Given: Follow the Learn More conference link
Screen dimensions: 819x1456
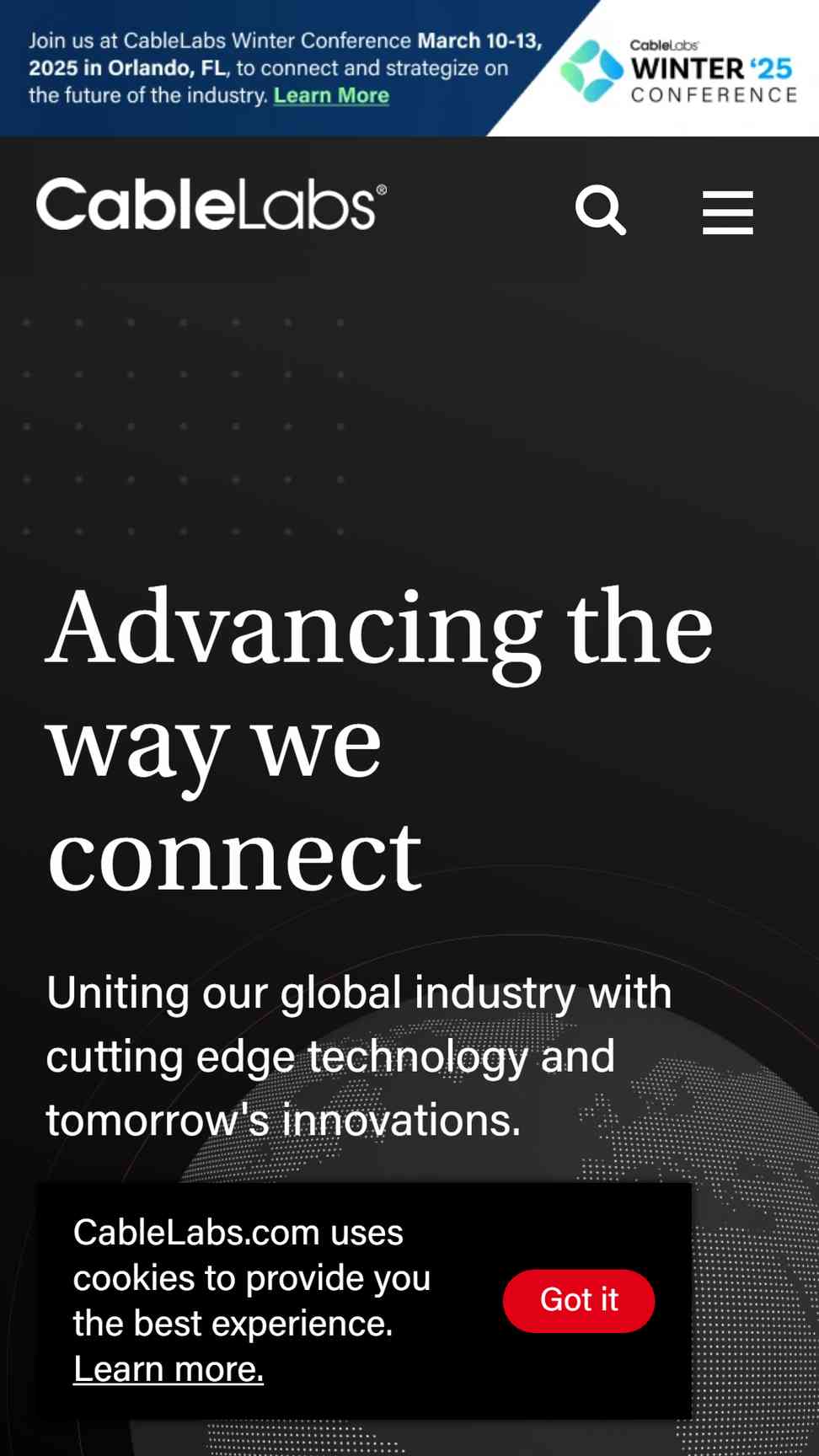Looking at the screenshot, I should [x=331, y=95].
